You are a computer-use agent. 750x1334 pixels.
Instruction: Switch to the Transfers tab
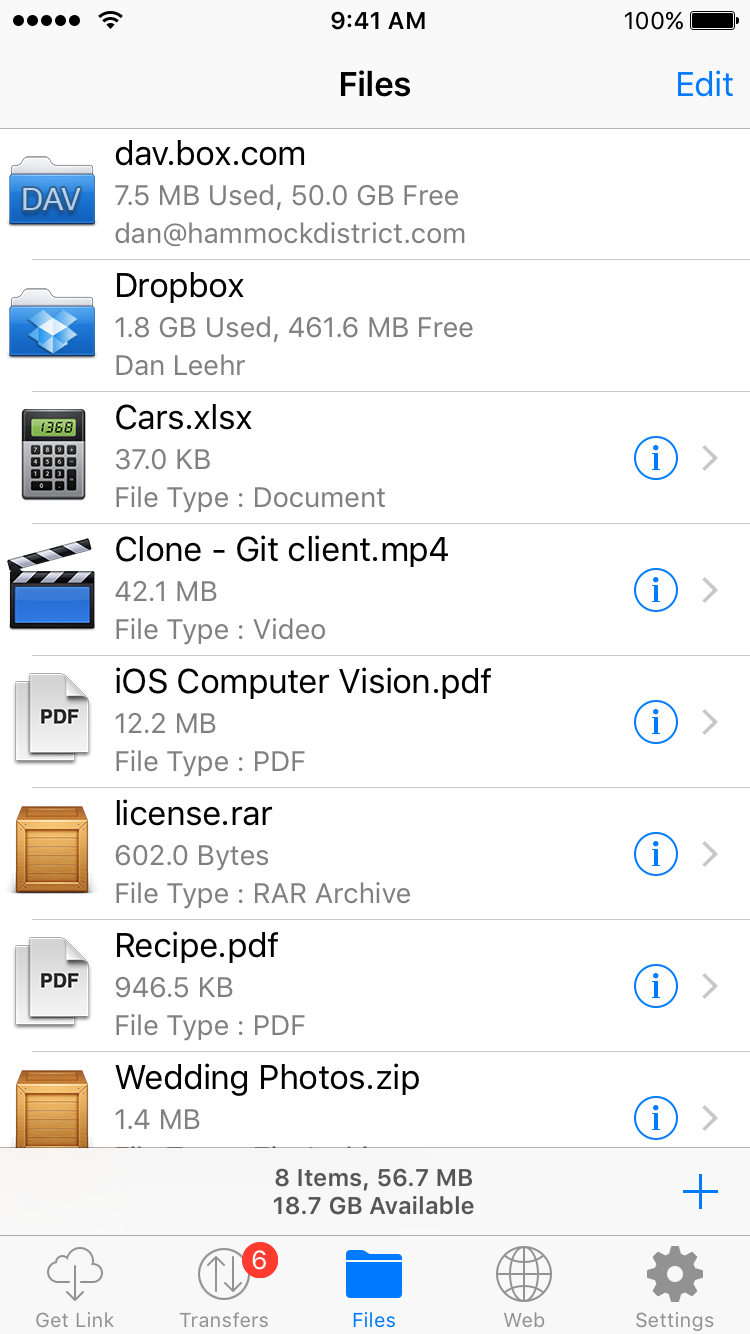coord(224,1287)
